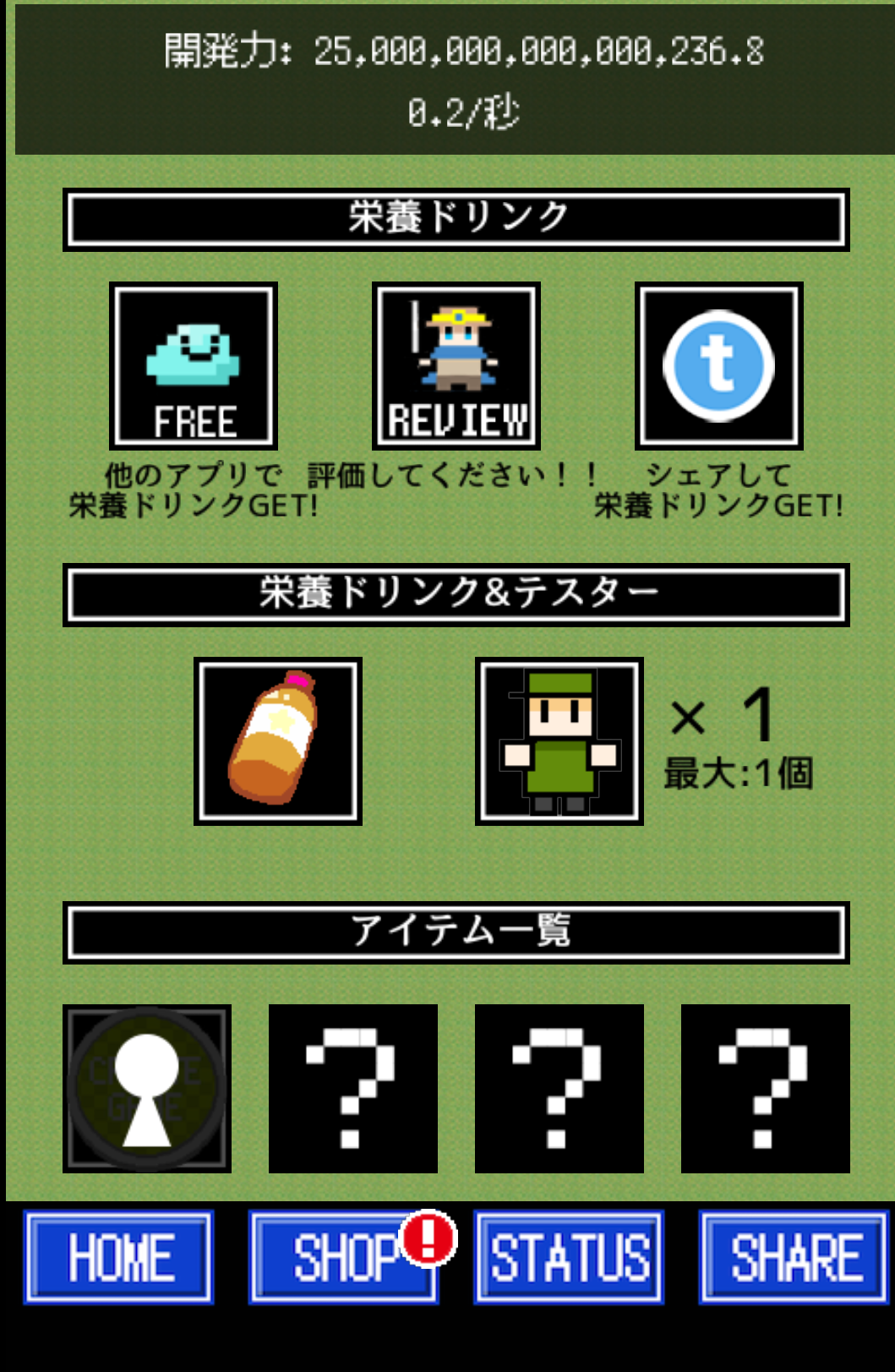Image resolution: width=895 pixels, height=1372 pixels.
Task: Share via the blue t icon
Action: [x=718, y=366]
